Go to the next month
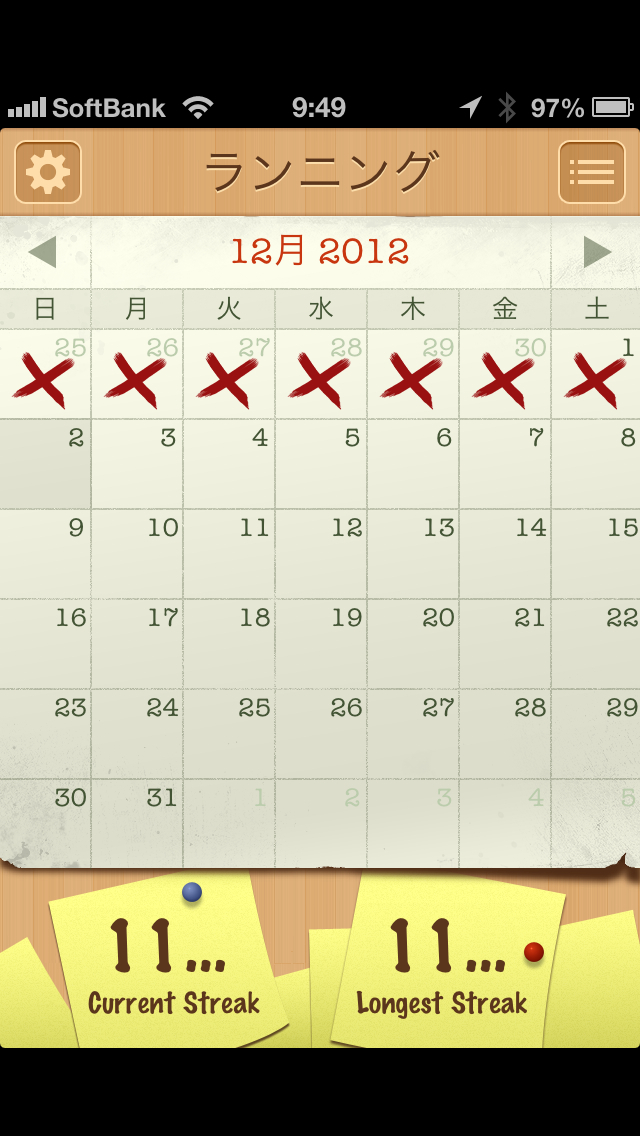 (597, 252)
